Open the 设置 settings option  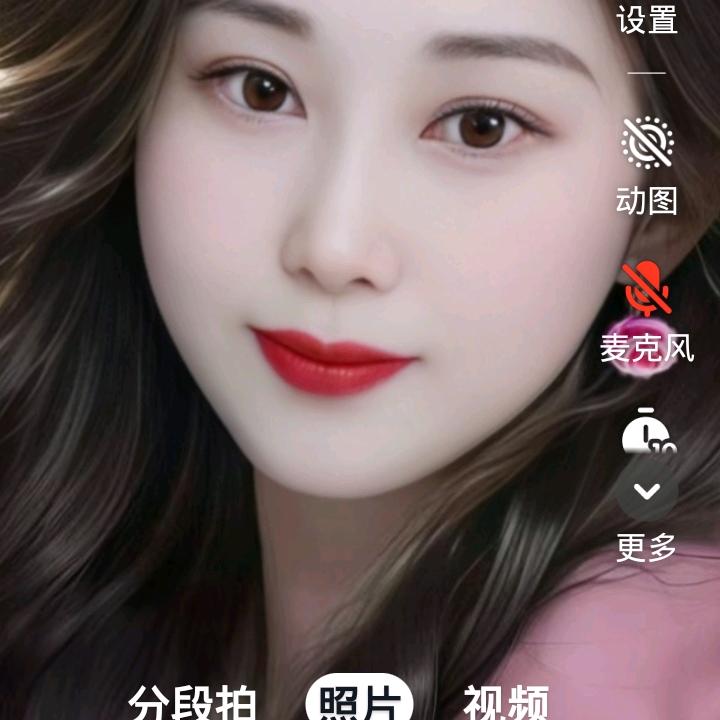[647, 19]
